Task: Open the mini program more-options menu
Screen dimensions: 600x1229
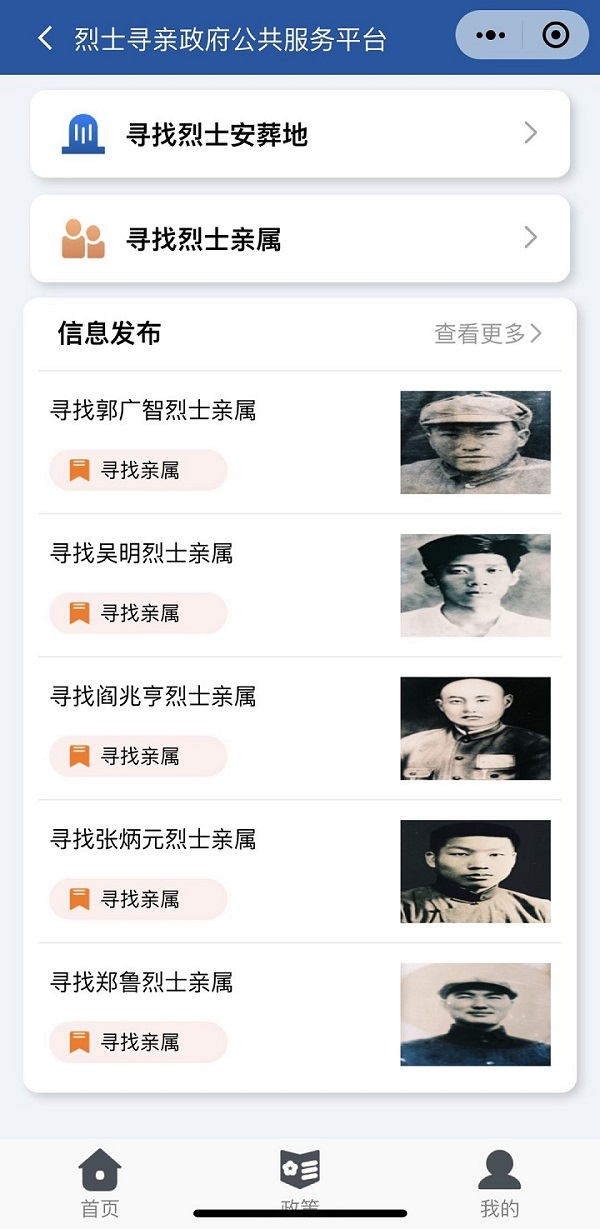Action: (x=491, y=36)
